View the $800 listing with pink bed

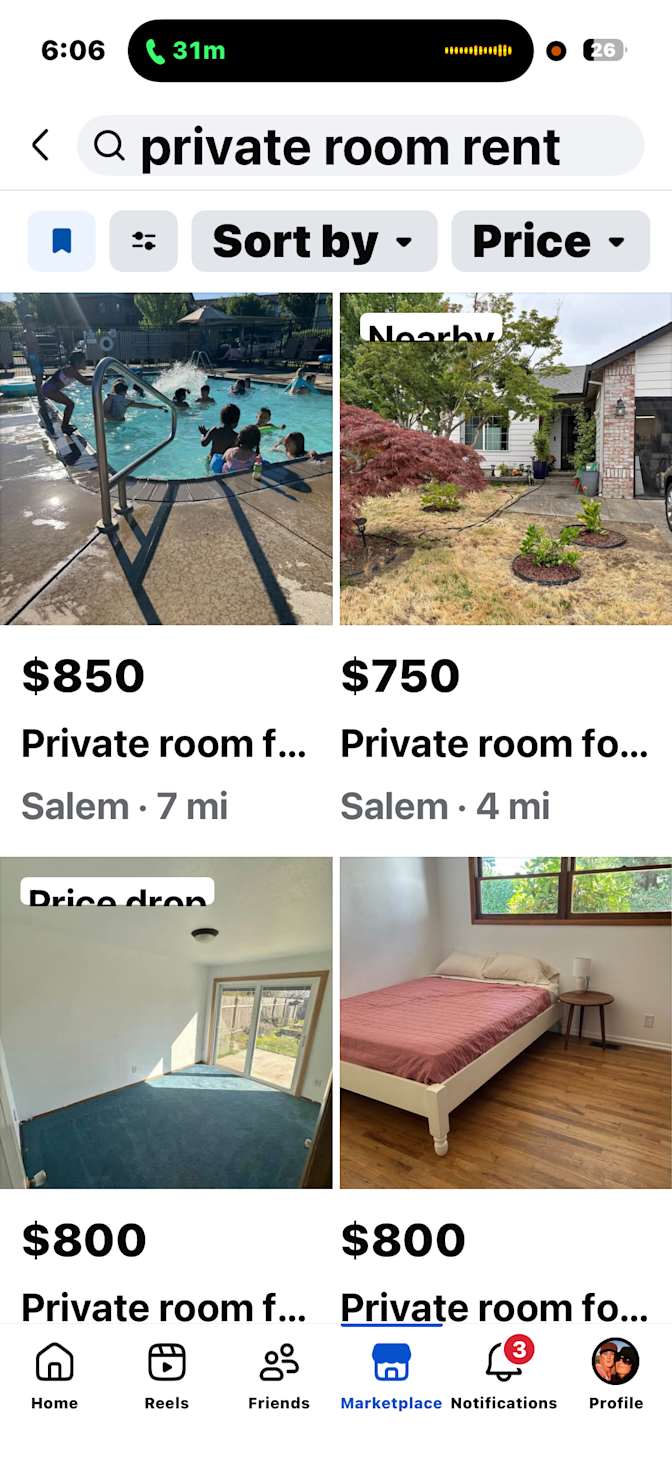click(x=506, y=1090)
